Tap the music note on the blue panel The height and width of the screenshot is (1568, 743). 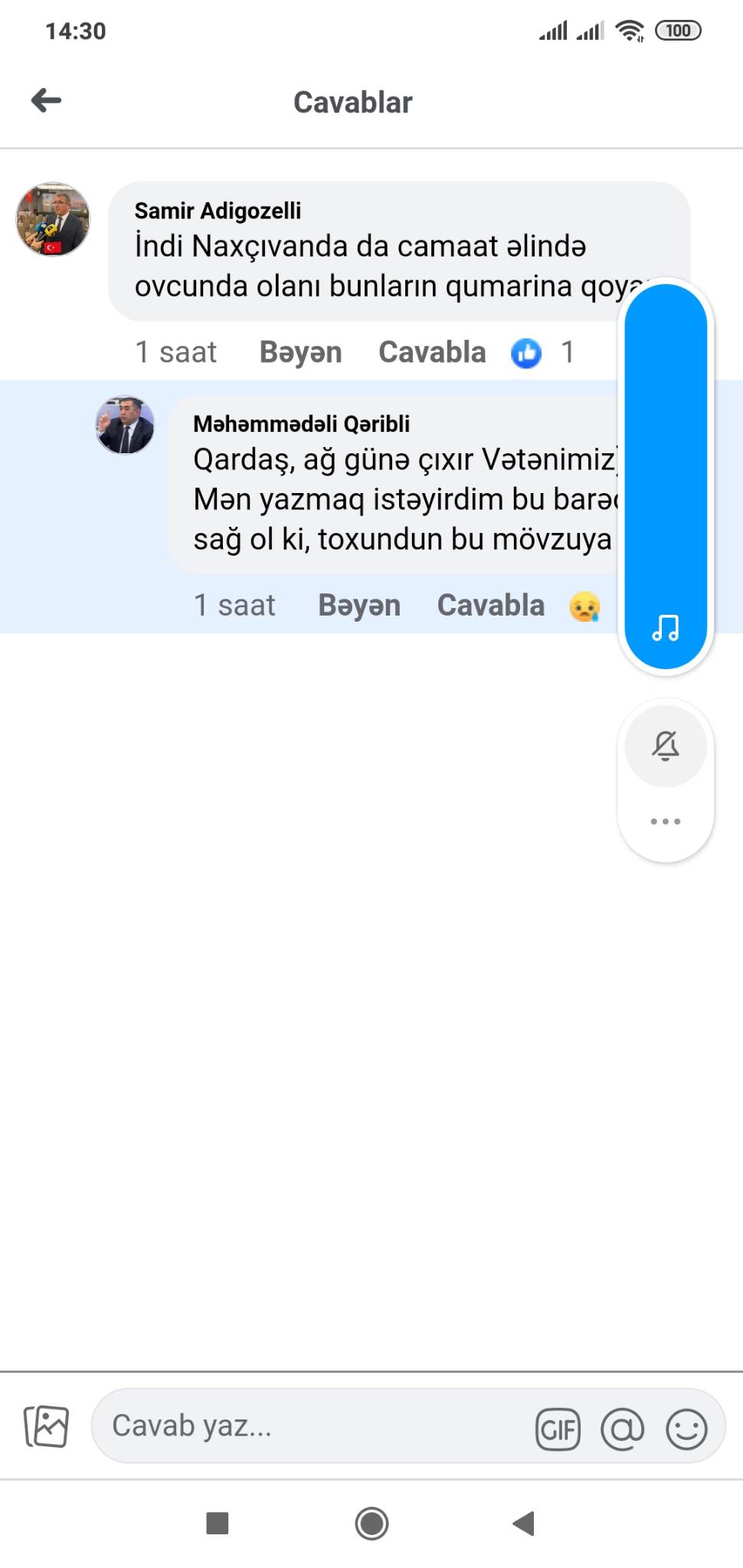(665, 628)
